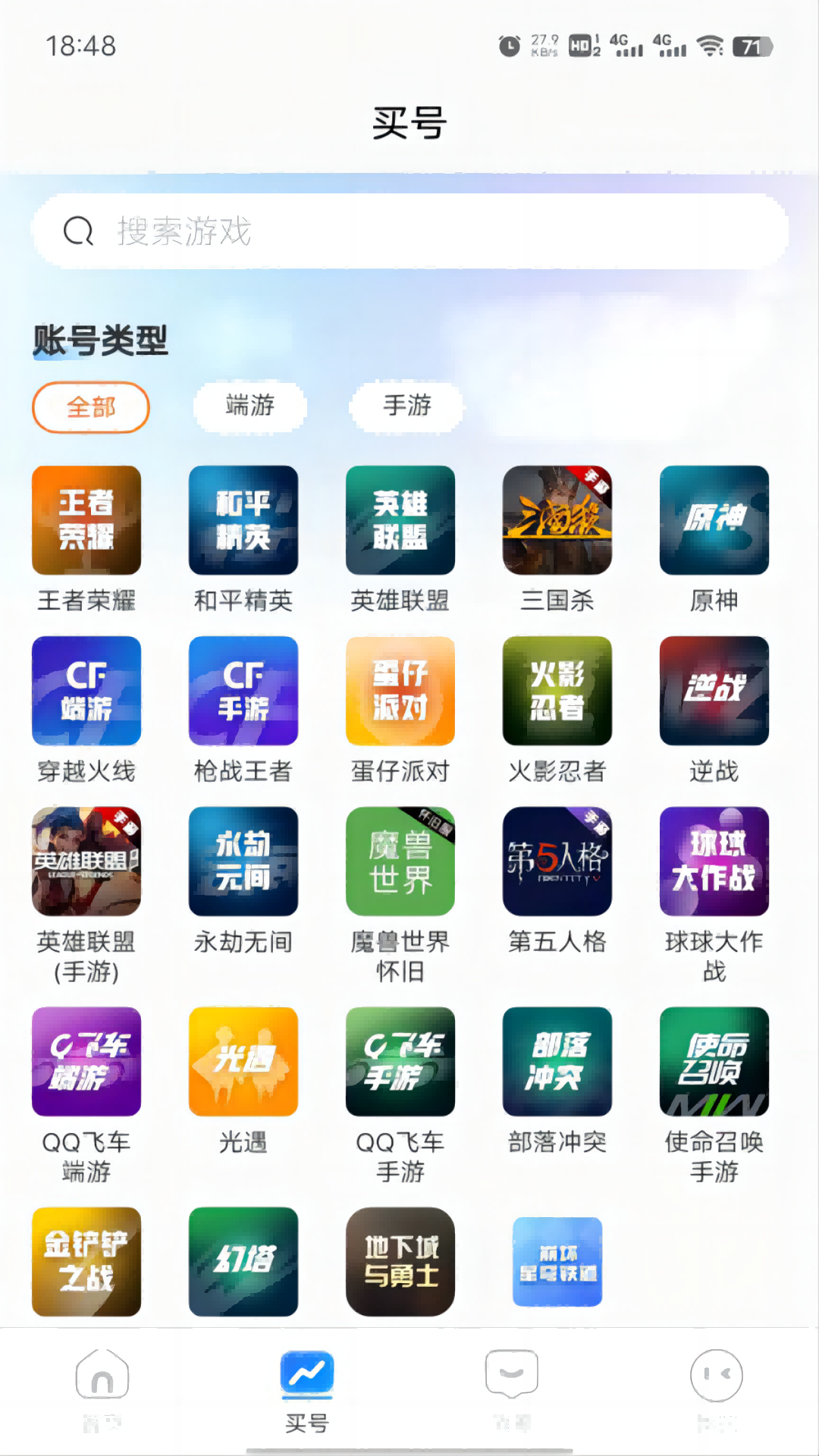Viewport: 819px width, 1456px height.
Task: Open the 金铲铲之战 icon
Action: (x=86, y=1261)
